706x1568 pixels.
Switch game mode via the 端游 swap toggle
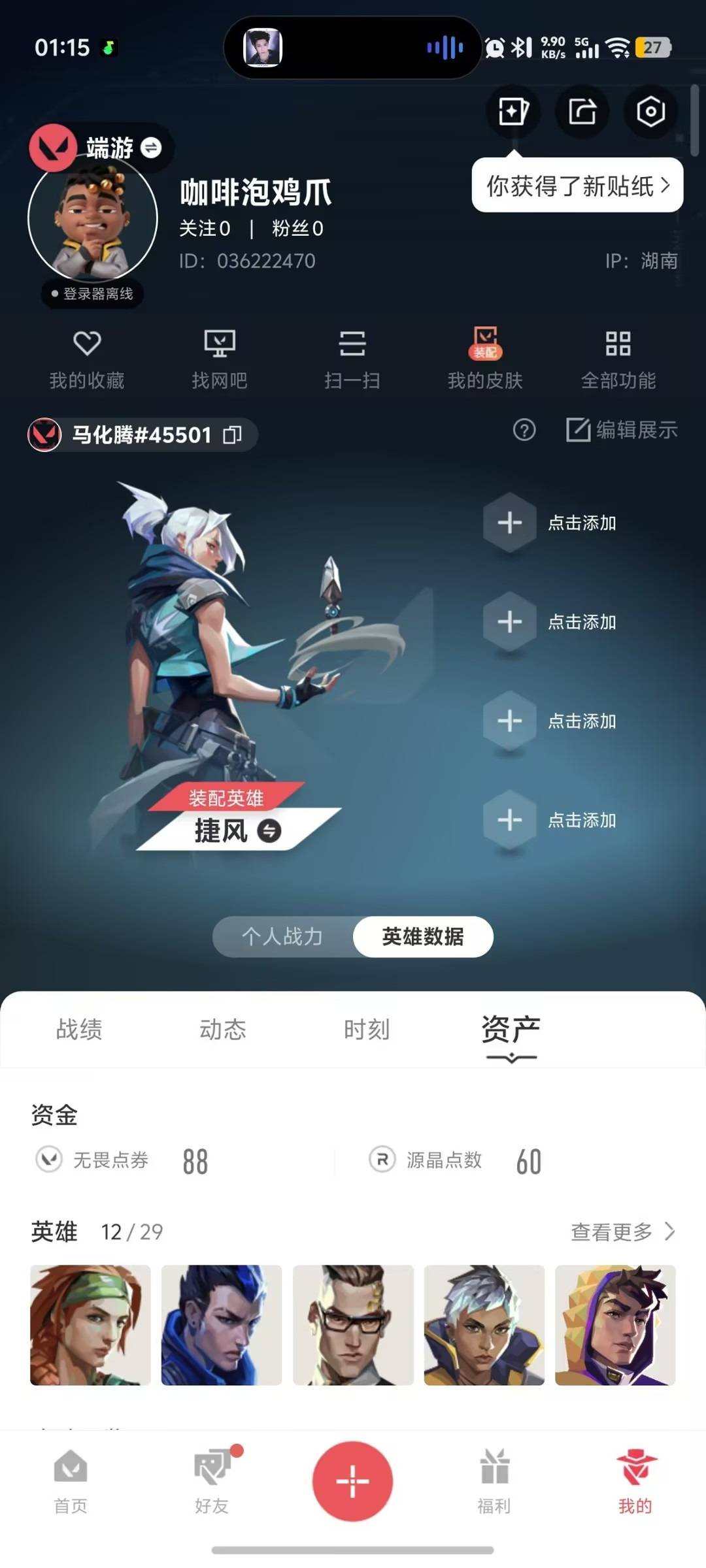point(152,149)
